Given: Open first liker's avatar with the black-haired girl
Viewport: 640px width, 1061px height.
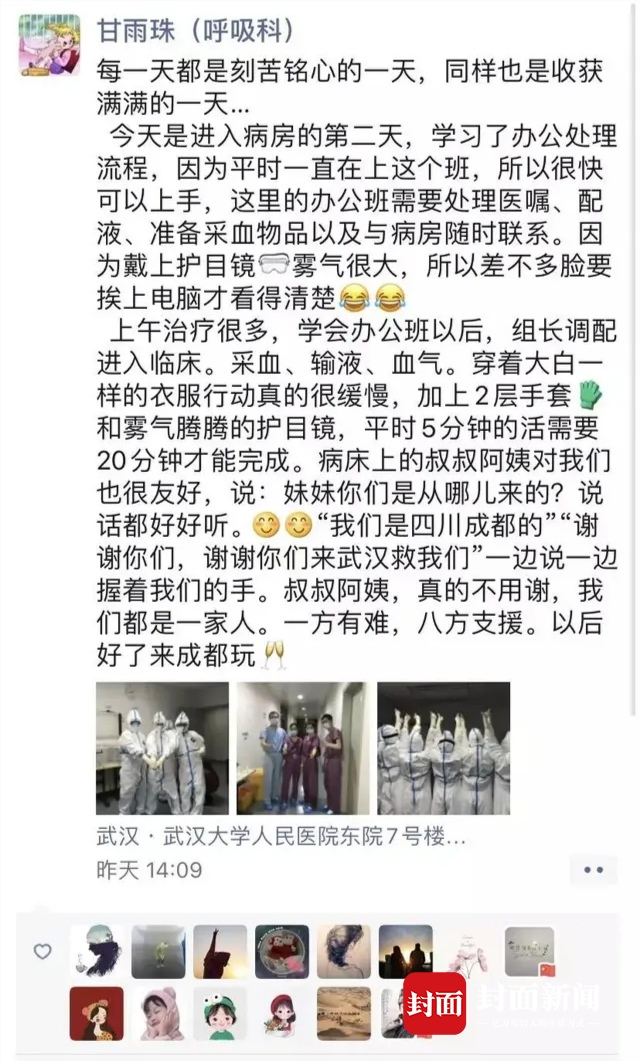Looking at the screenshot, I should tap(97, 952).
